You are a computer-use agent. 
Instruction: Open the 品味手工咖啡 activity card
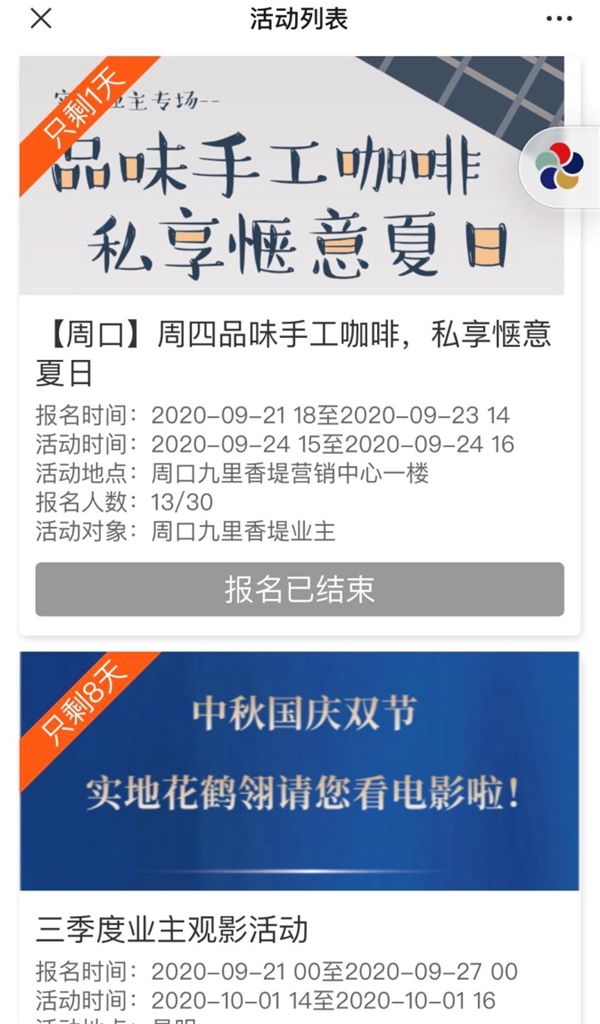tap(300, 346)
